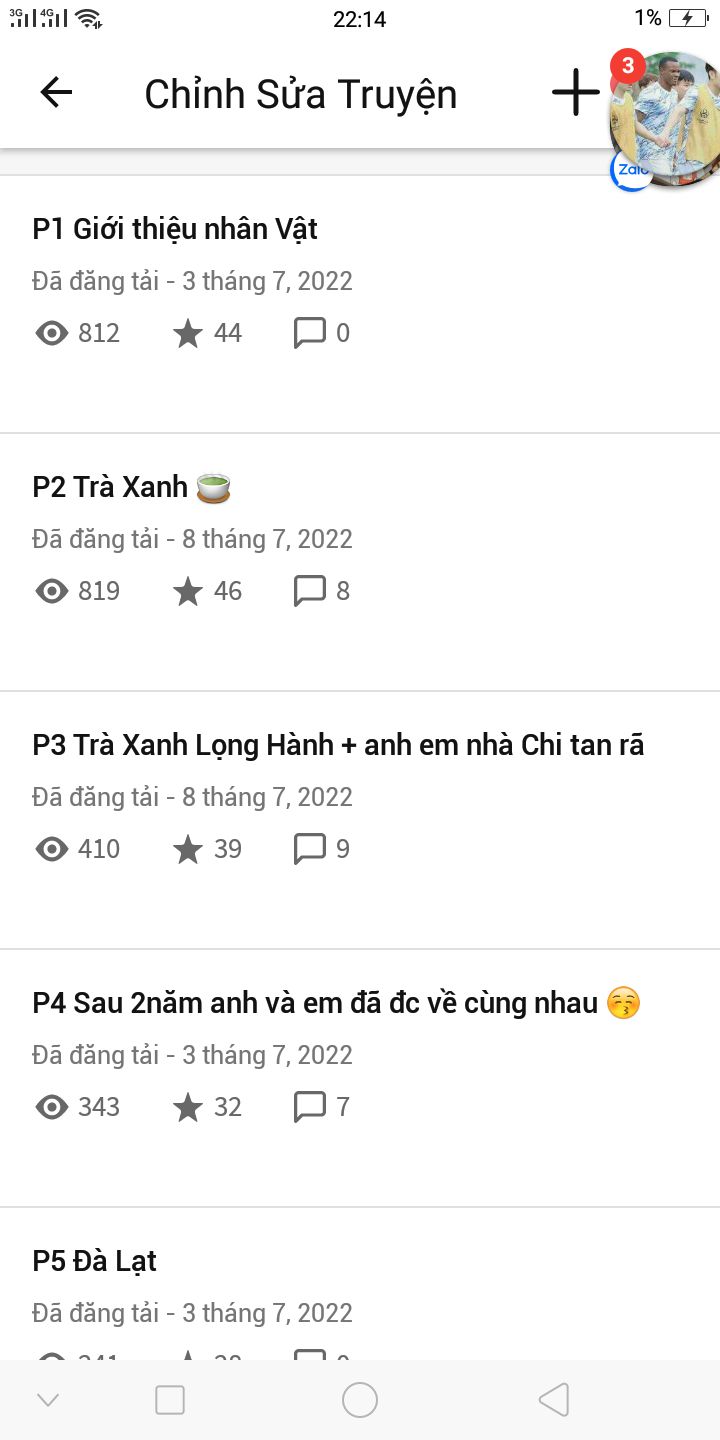This screenshot has width=720, height=1440.
Task: Tap the system home button
Action: 360,1400
